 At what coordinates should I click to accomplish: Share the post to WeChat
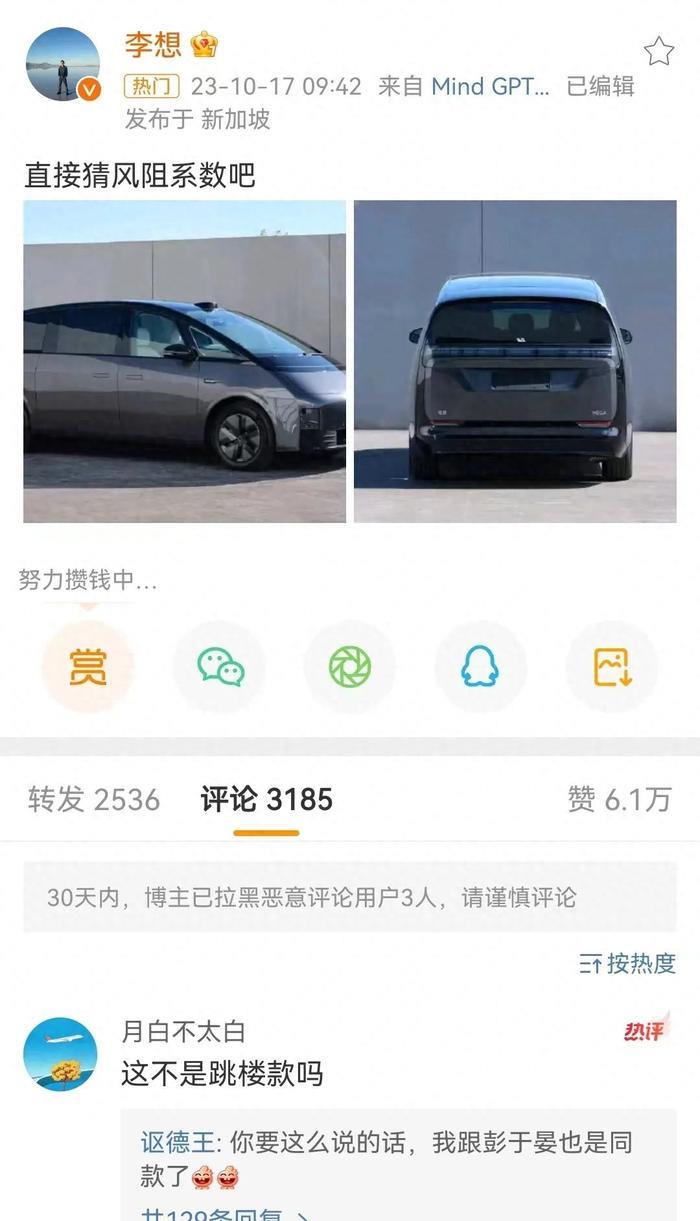point(220,667)
